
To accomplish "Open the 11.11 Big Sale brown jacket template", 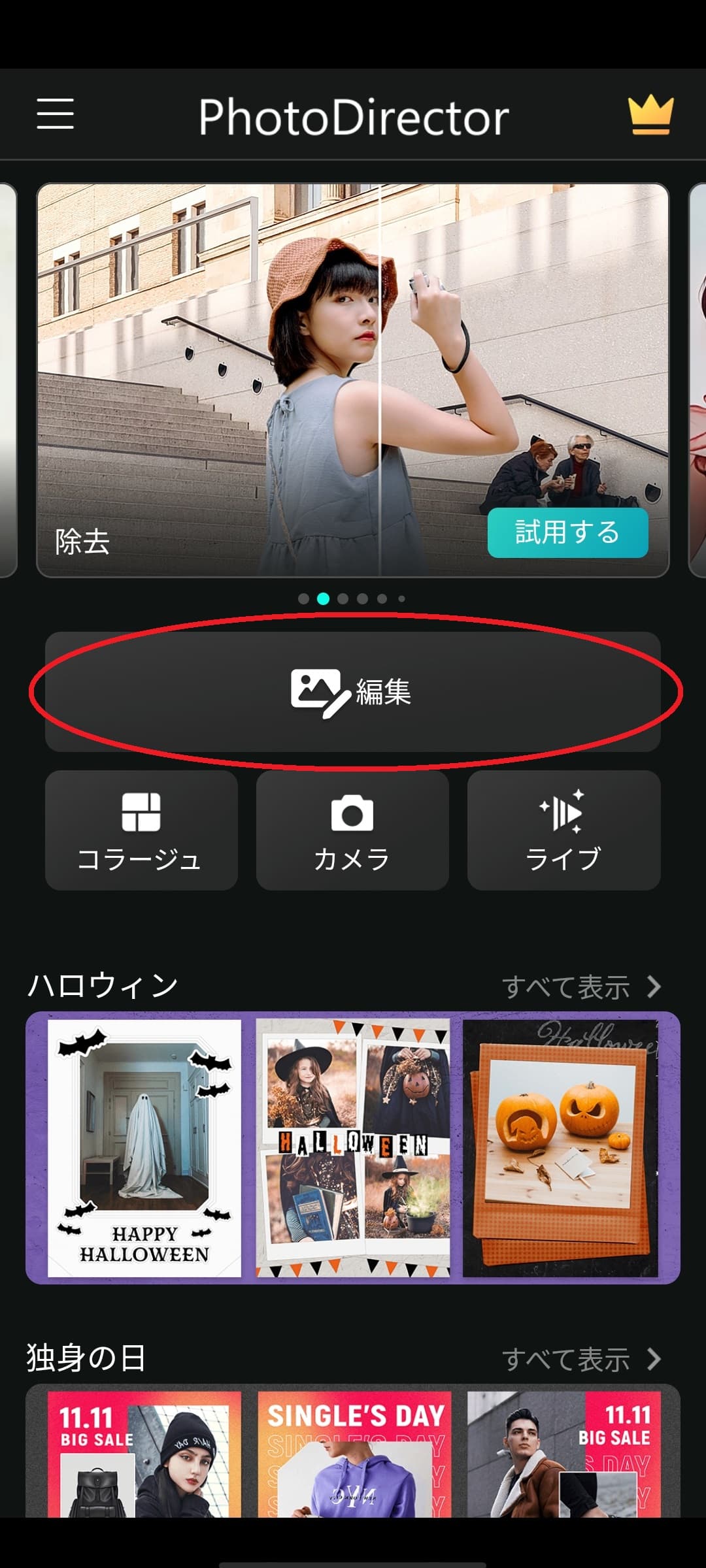I will pyautogui.click(x=563, y=1454).
